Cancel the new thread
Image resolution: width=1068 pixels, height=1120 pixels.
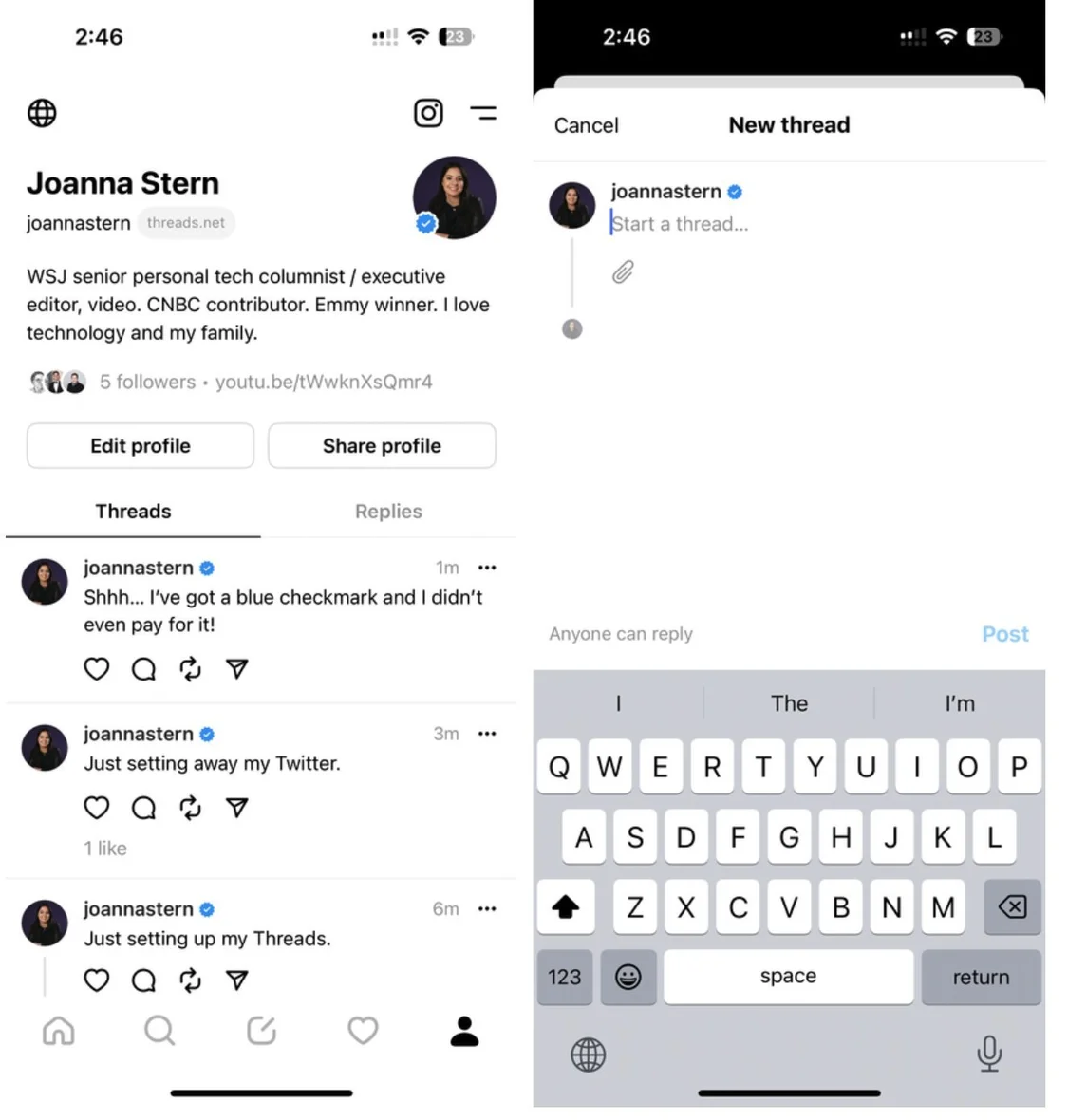586,125
